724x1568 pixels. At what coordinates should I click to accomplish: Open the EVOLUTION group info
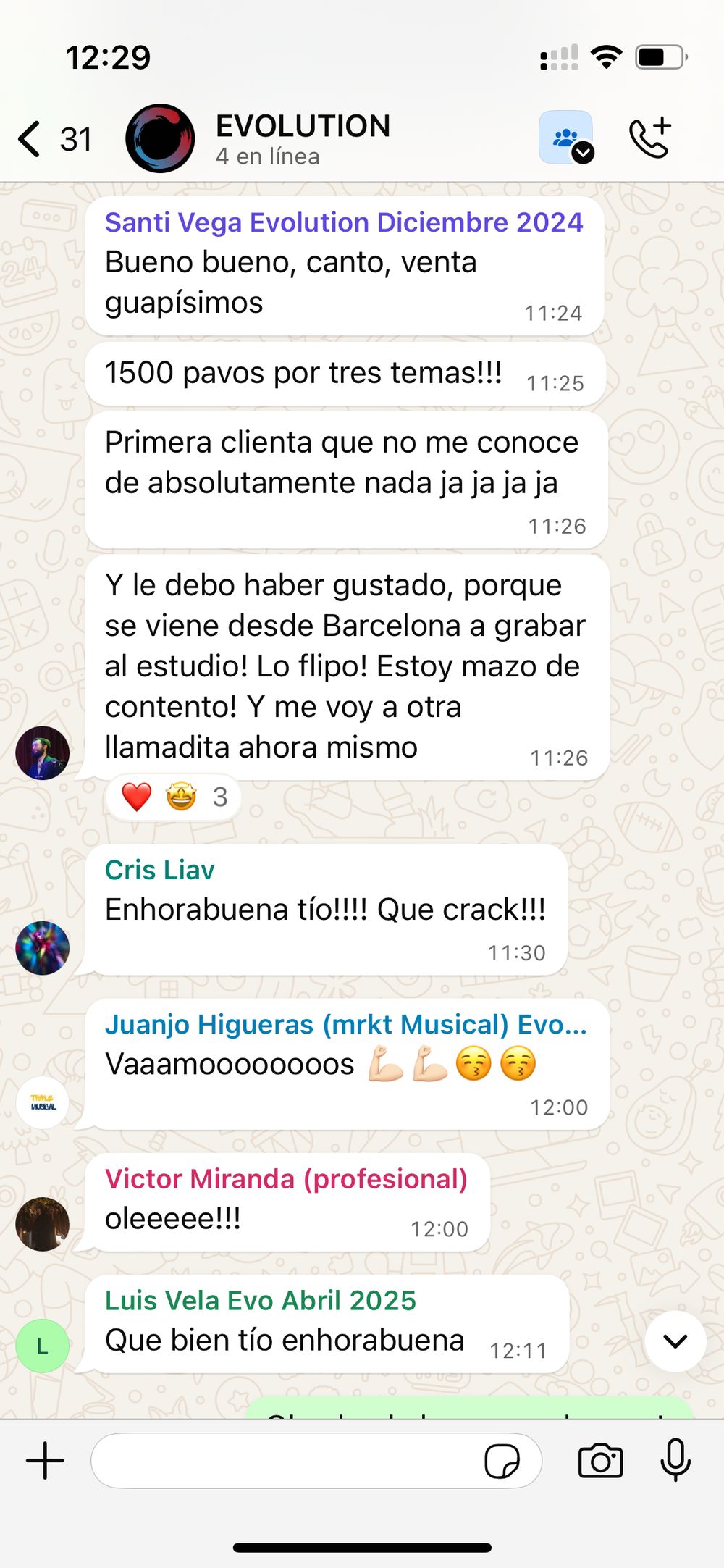point(303,138)
